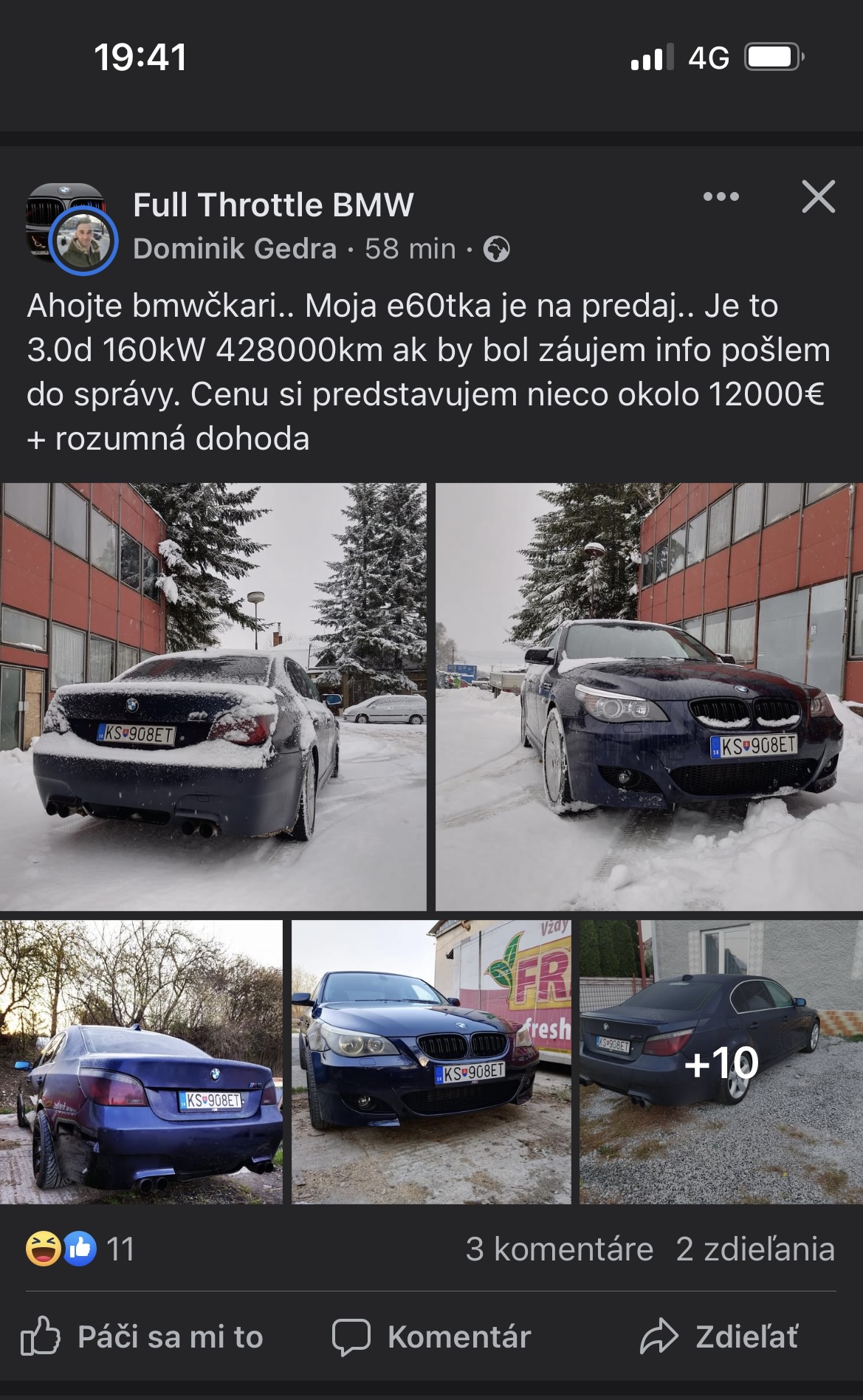The height and width of the screenshot is (1400, 863).
Task: View the +10 more photos
Action: (x=721, y=1062)
